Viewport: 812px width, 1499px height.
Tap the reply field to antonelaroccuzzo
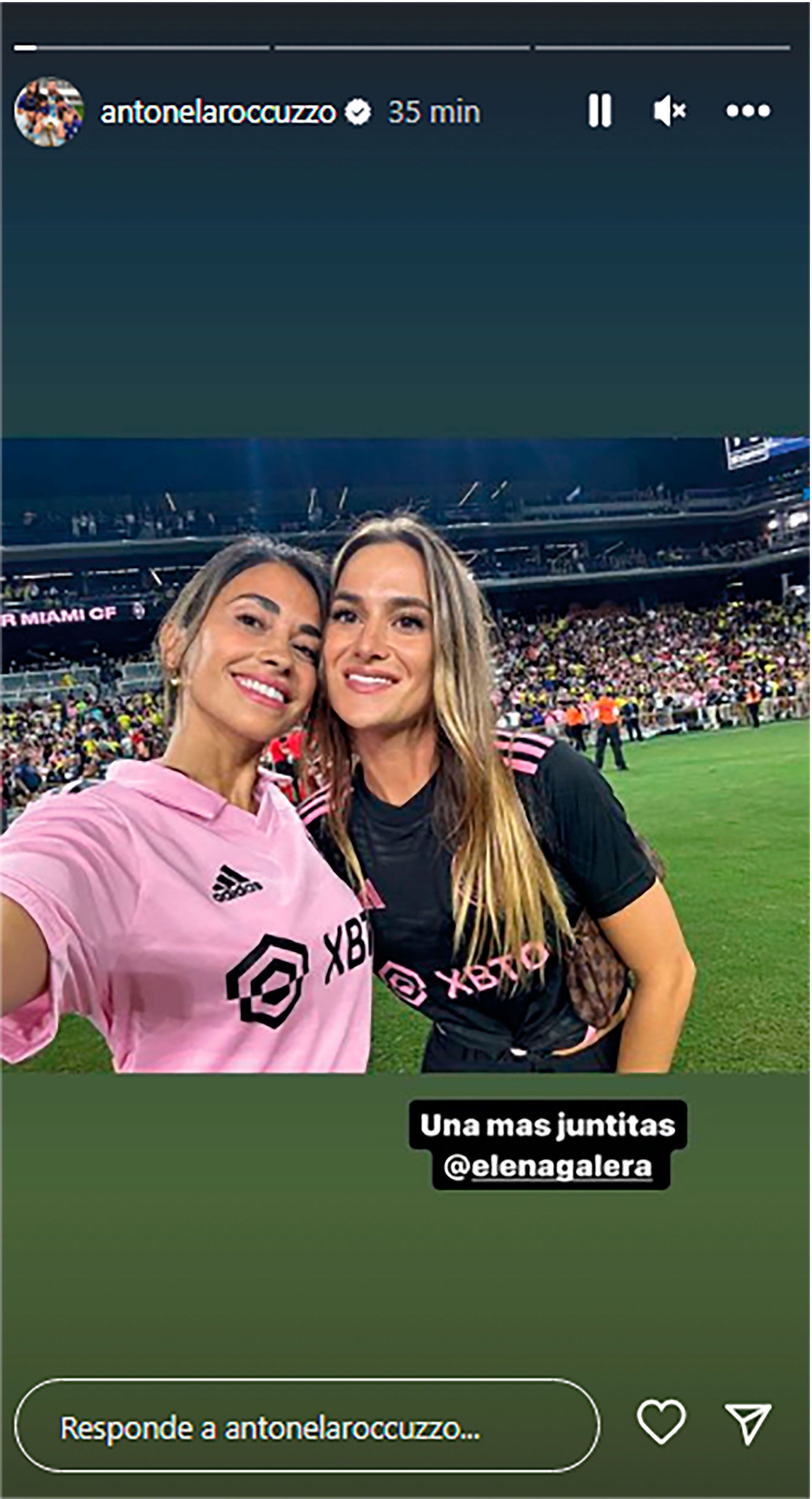tap(307, 1428)
